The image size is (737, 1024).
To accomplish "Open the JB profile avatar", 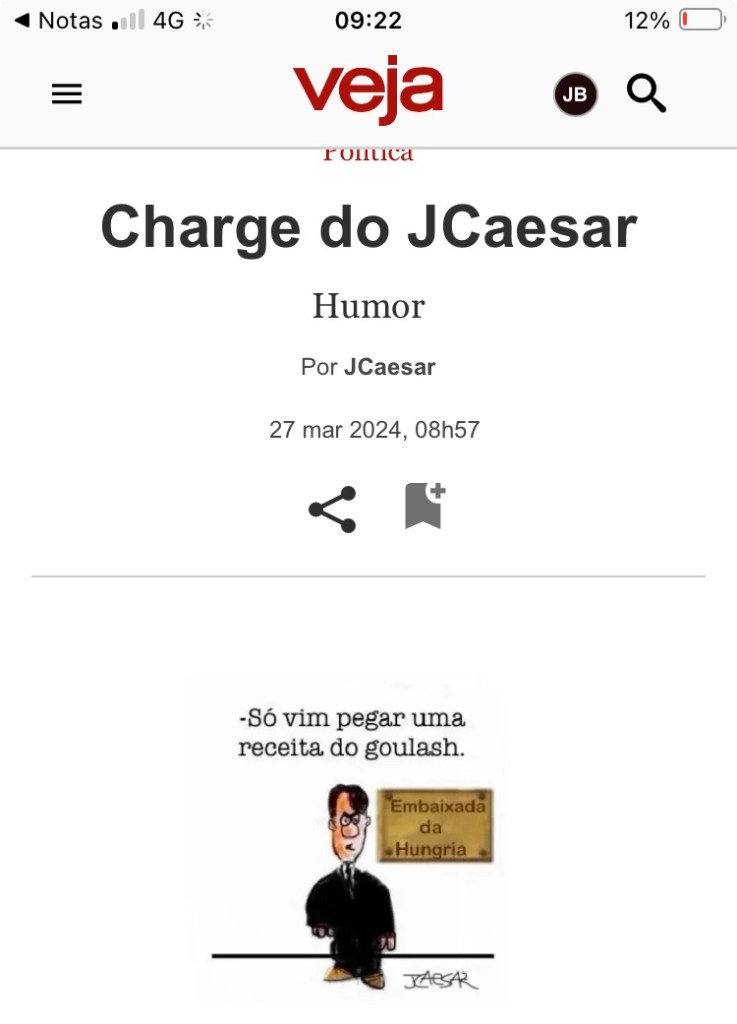I will pyautogui.click(x=575, y=95).
